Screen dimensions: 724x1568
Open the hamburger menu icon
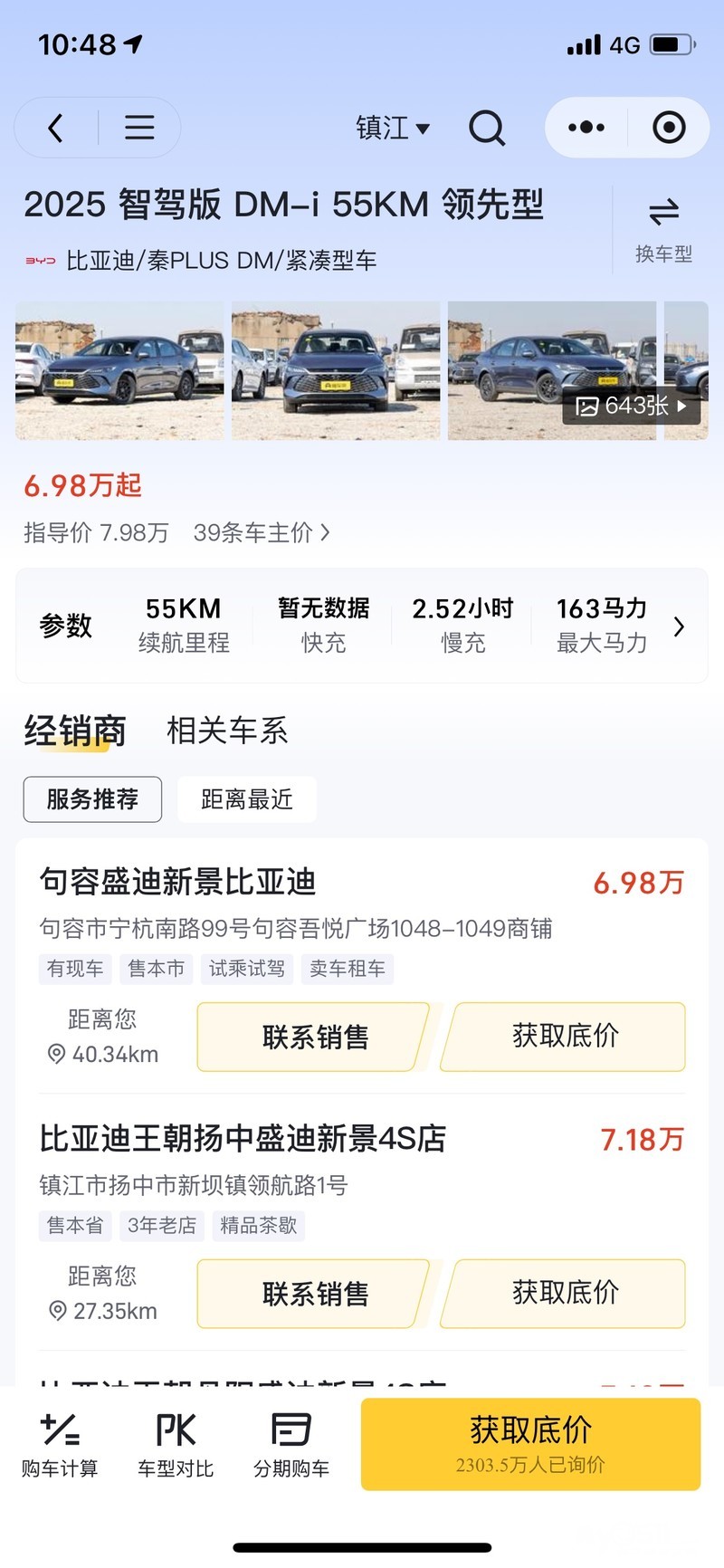point(138,128)
